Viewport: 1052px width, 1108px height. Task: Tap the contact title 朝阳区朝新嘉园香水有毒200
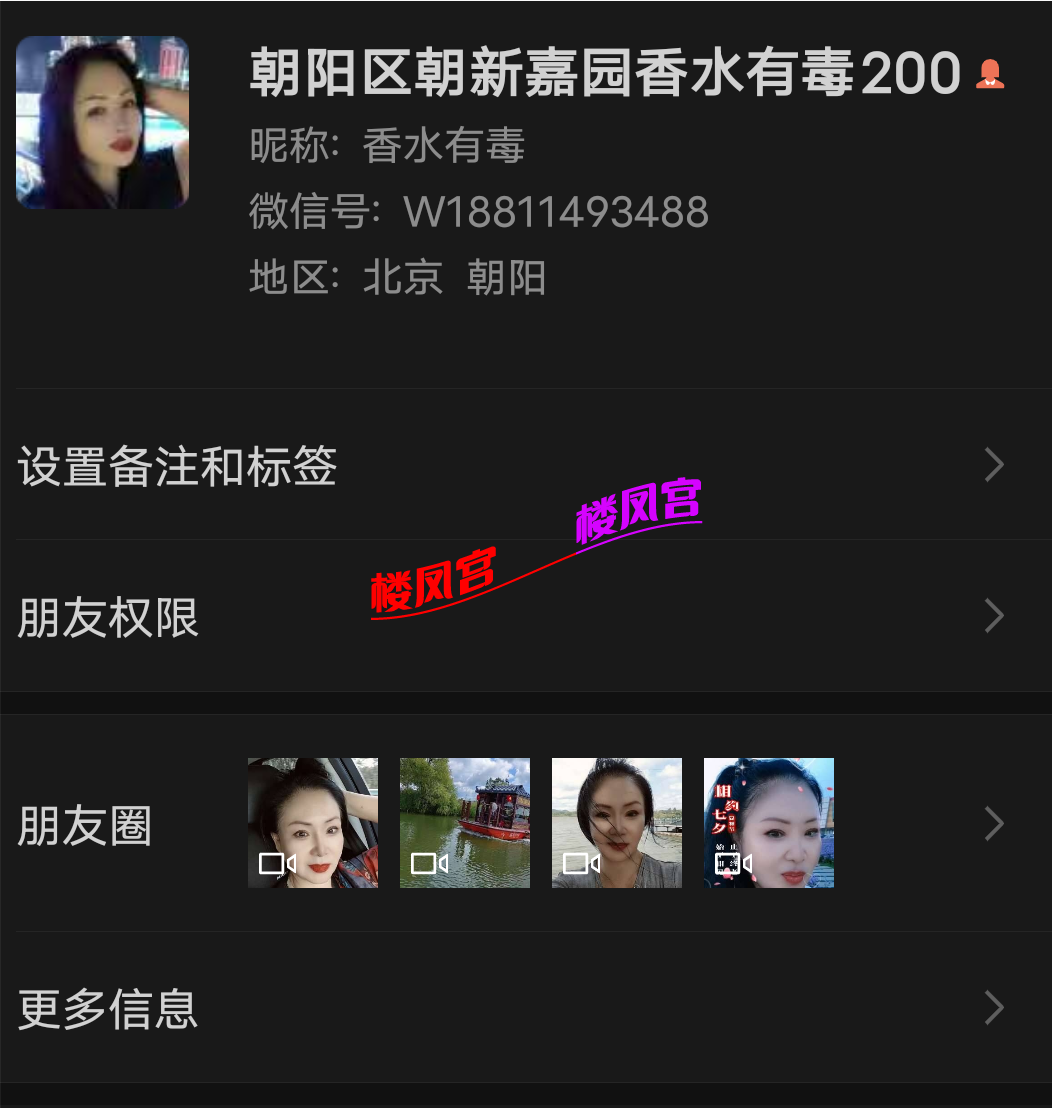tap(601, 72)
